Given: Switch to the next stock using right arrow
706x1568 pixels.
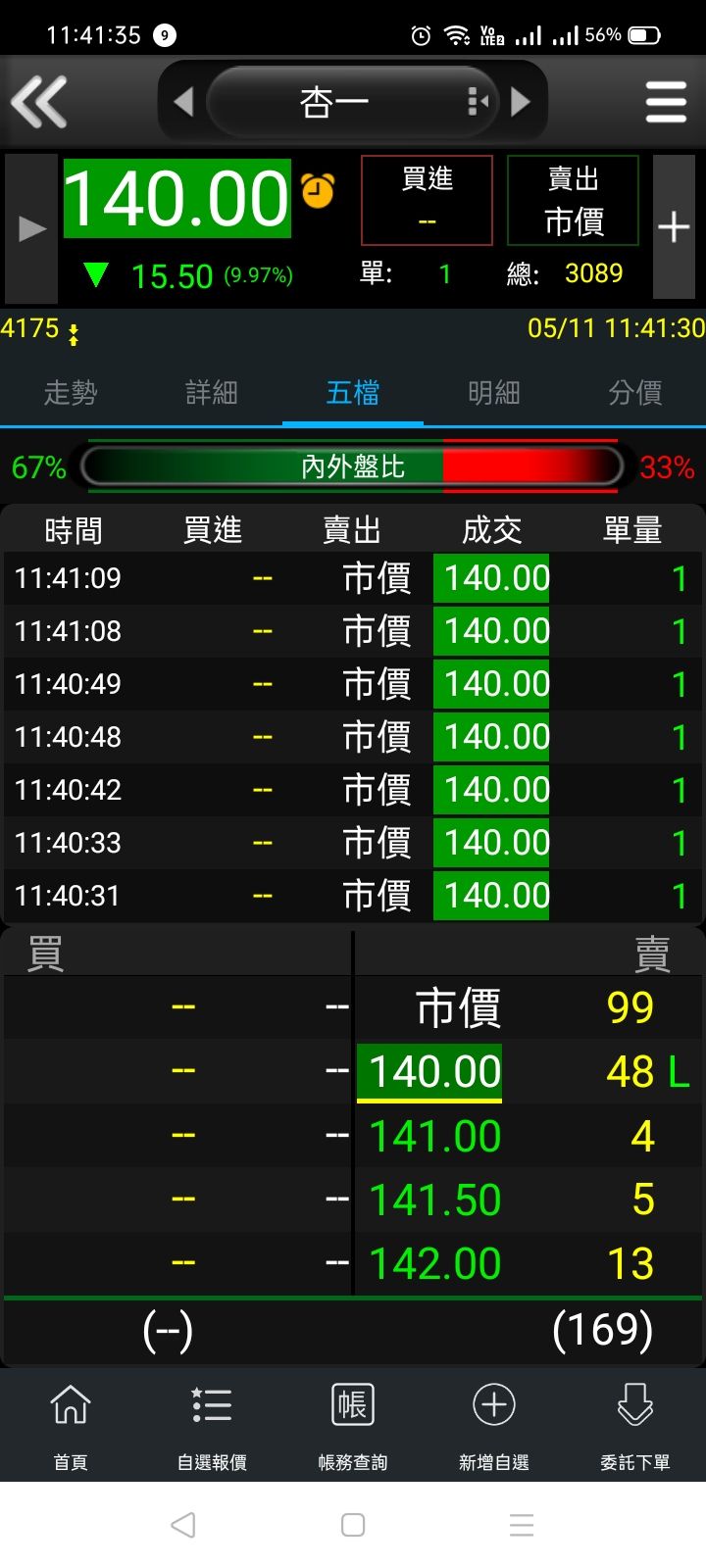Looking at the screenshot, I should (x=521, y=101).
